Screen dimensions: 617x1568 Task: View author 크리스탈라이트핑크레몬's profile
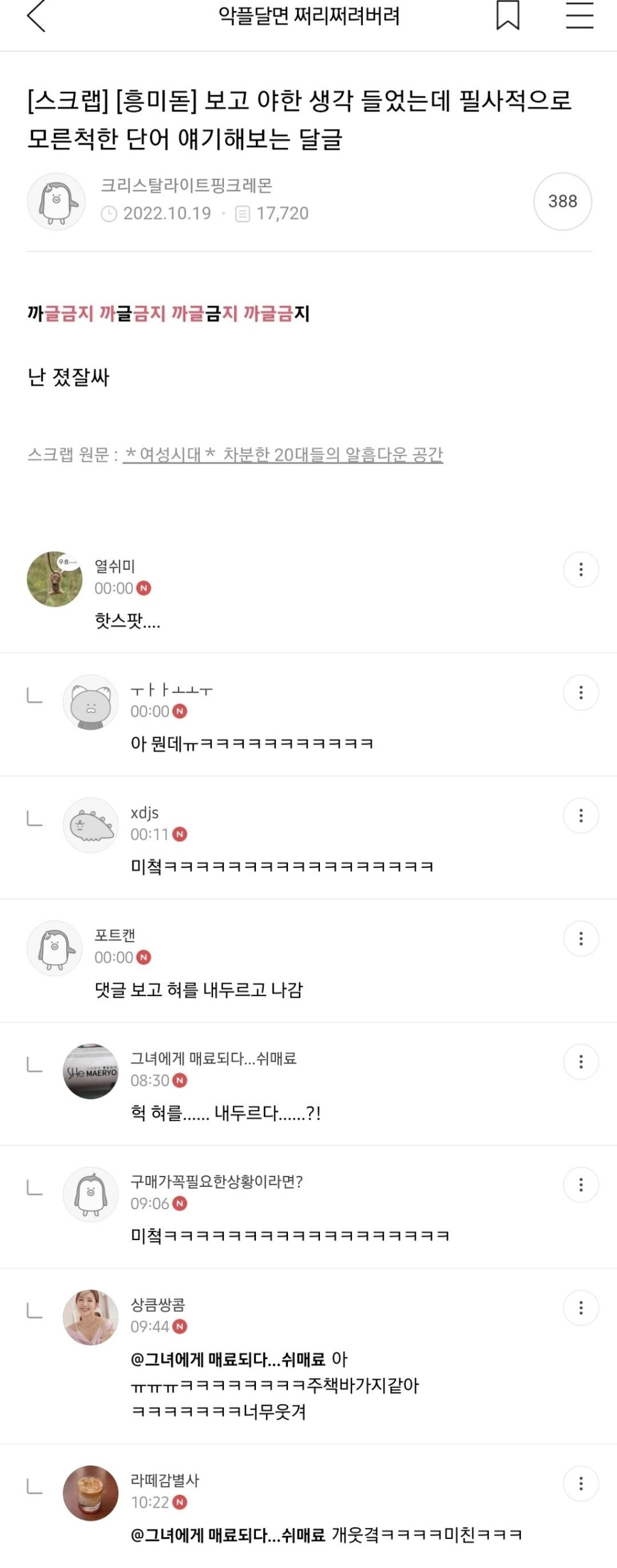pos(57,202)
